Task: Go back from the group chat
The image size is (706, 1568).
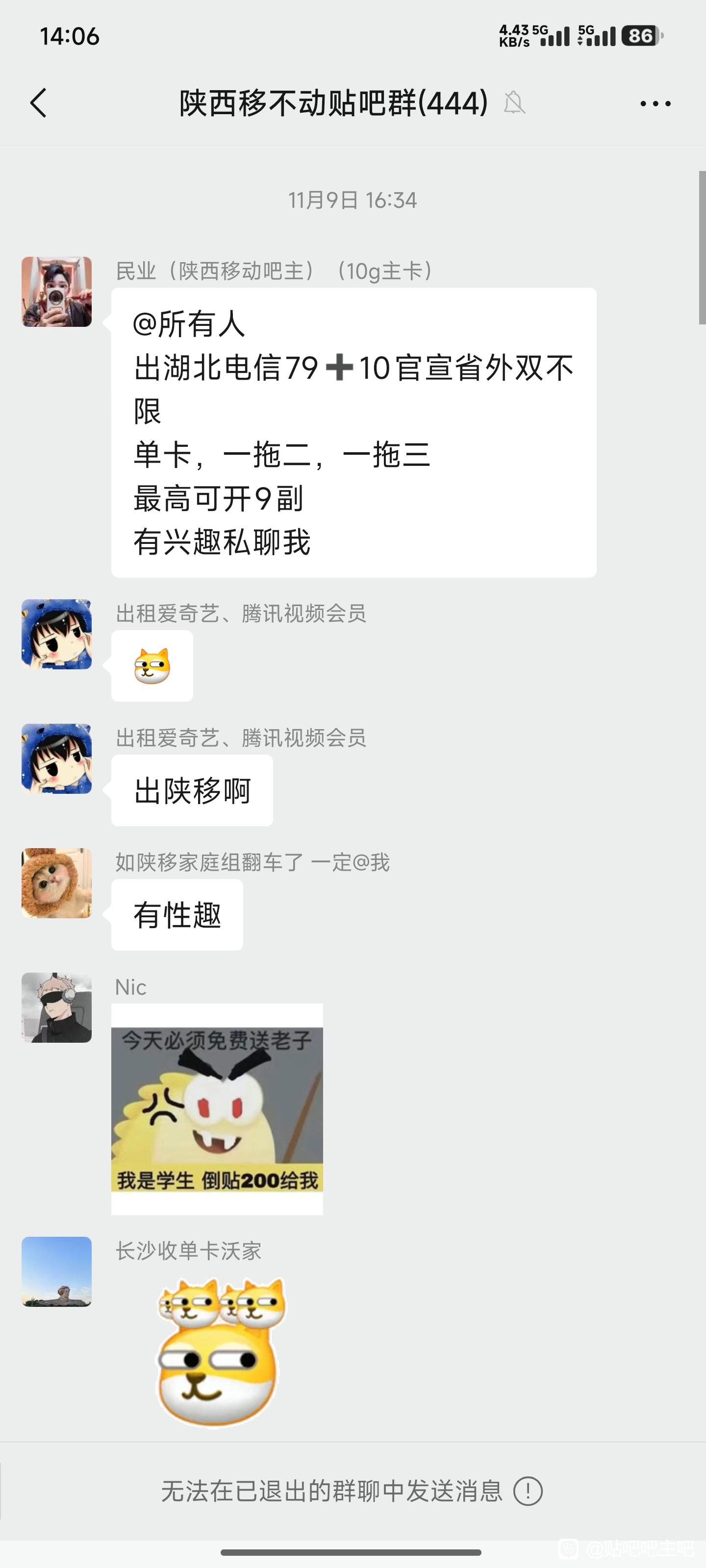Action: coord(38,103)
